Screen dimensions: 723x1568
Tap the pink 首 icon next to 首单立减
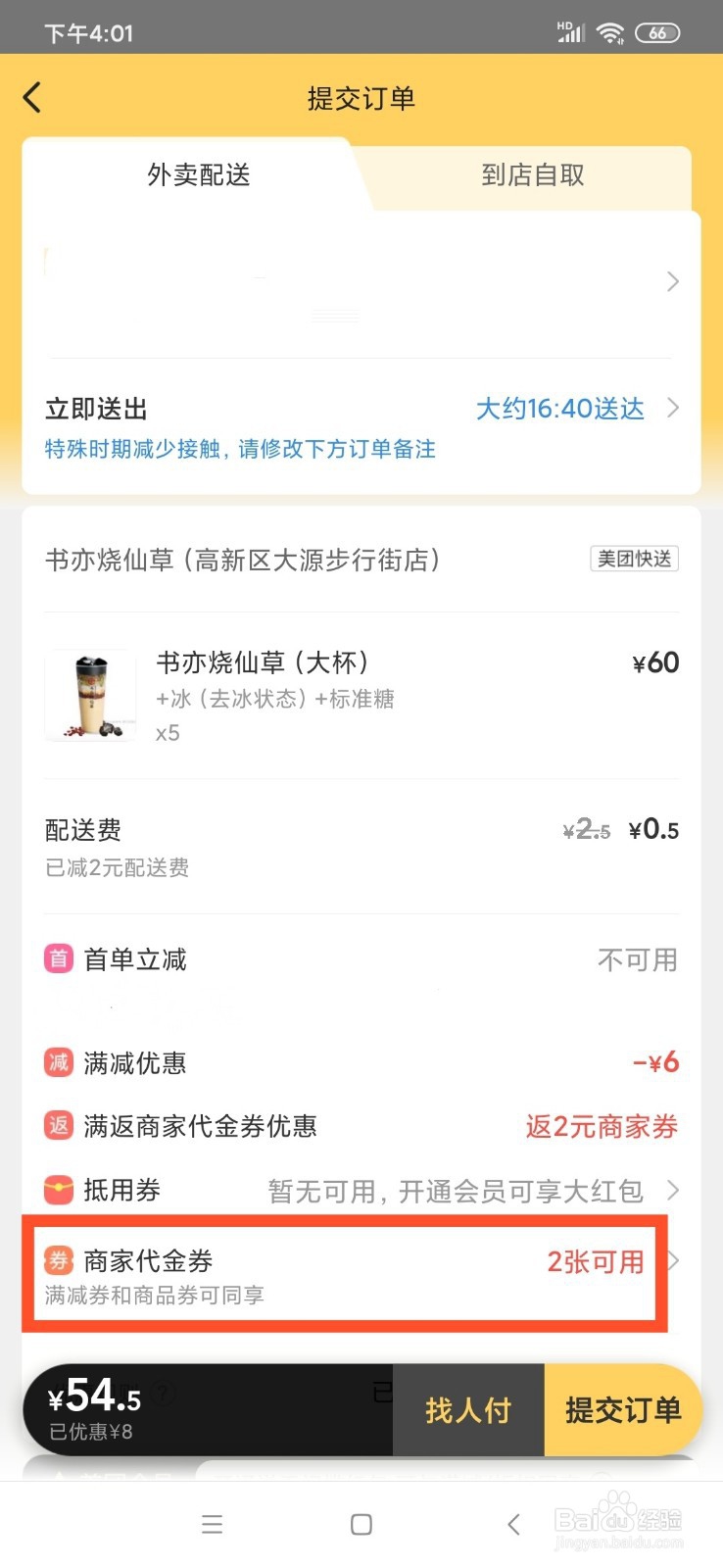59,958
